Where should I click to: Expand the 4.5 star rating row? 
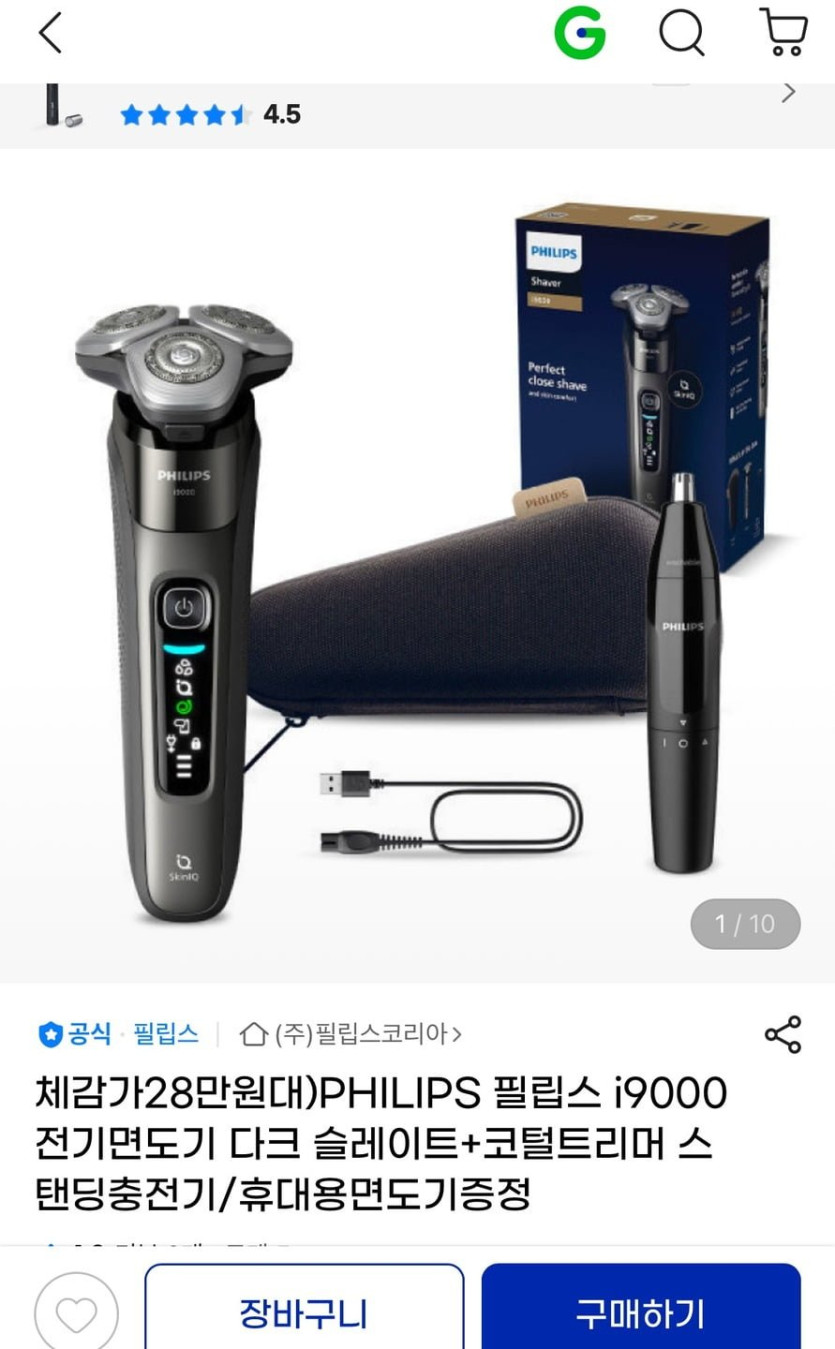[x=788, y=93]
